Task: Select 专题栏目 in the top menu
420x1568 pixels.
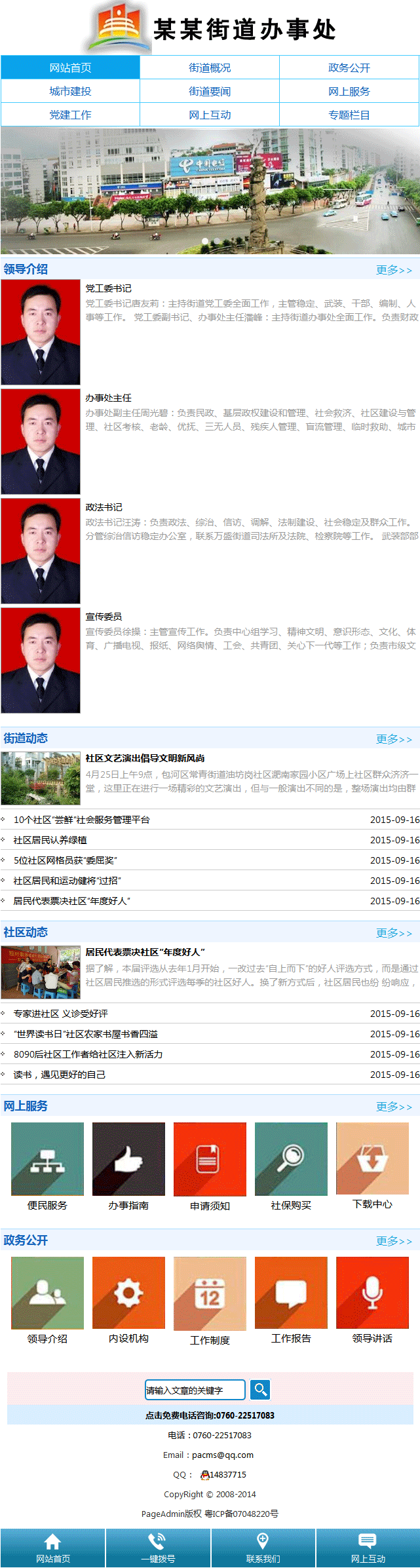Action: tap(349, 115)
